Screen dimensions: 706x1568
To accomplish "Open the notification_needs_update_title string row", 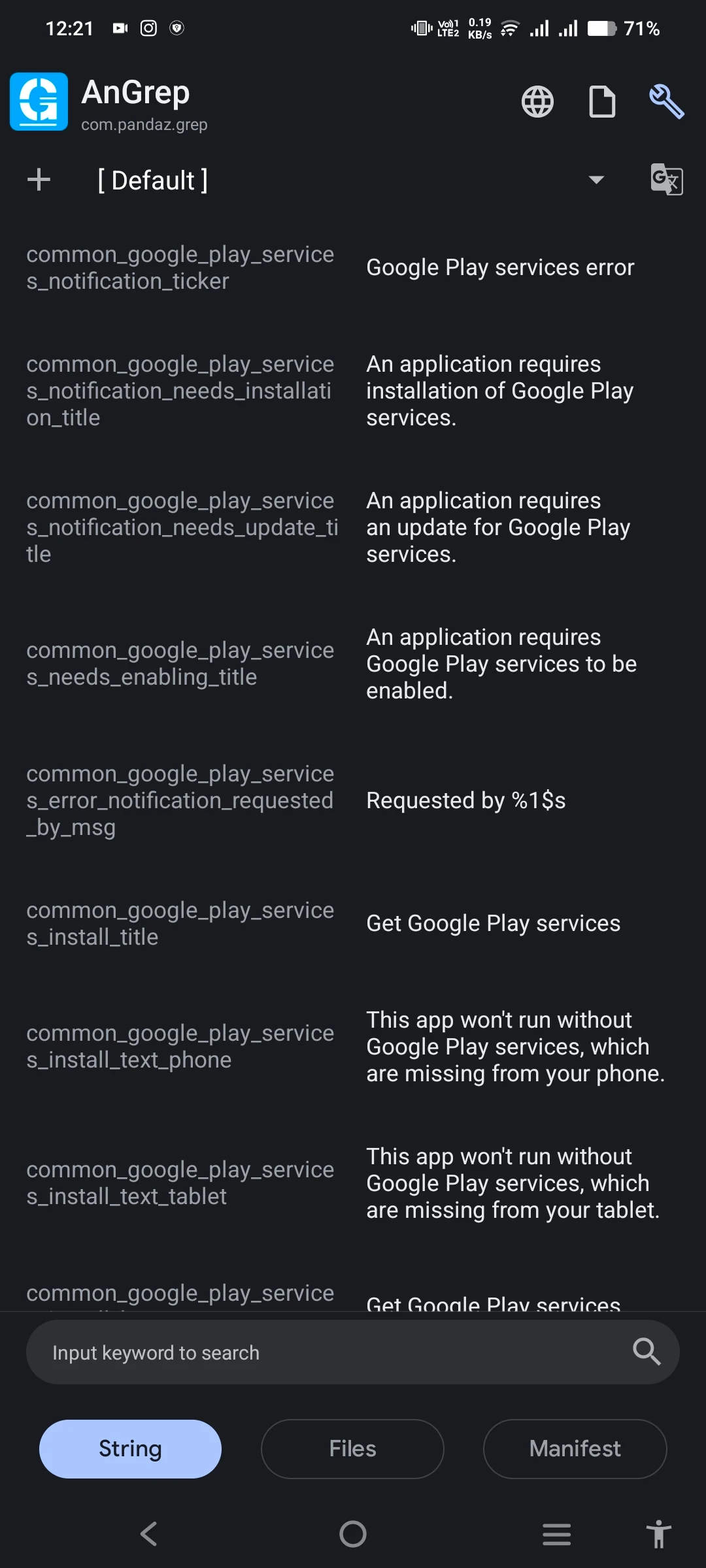I will (353, 527).
